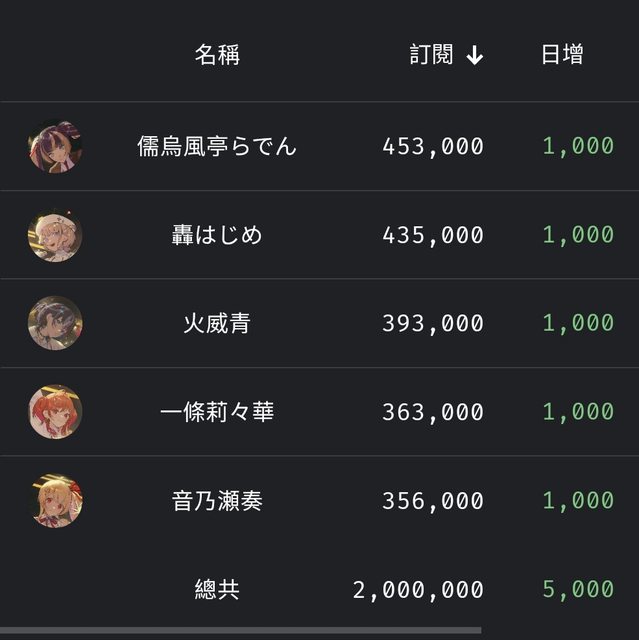Screen dimensions: 639x640
Task: Select the 火威青 row
Action: pyautogui.click(x=217, y=323)
